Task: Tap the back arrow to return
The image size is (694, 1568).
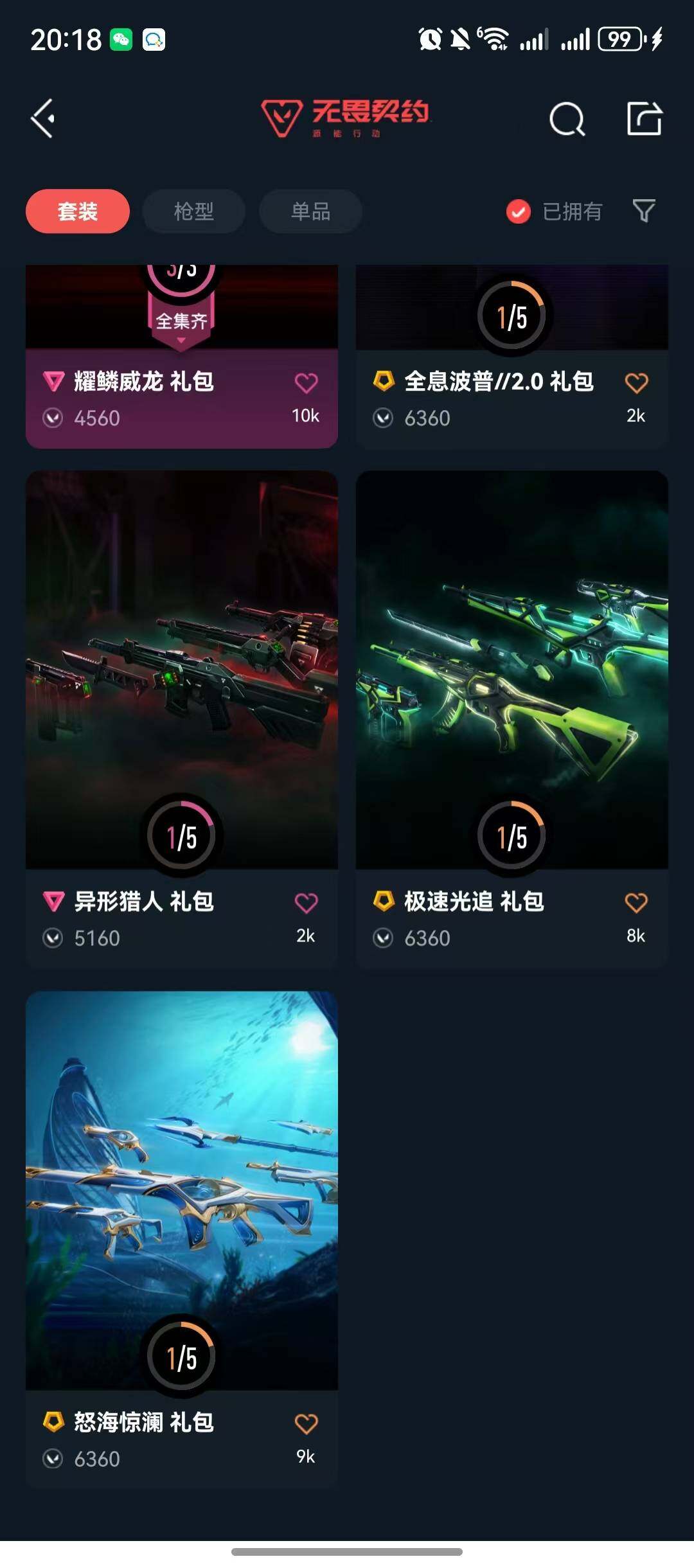Action: coord(42,119)
